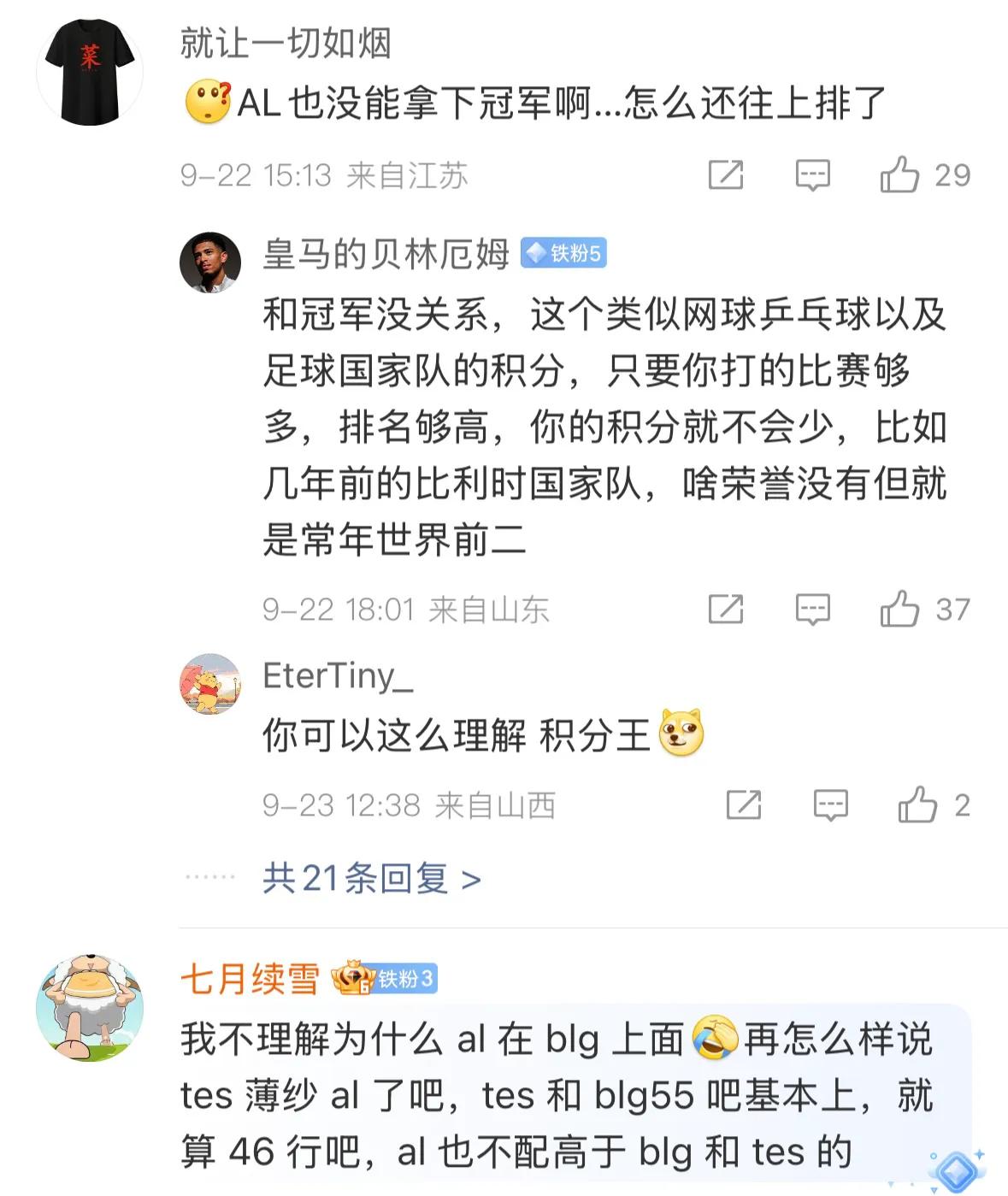Like the comment by 就让一切如烟
1008x1196 pixels.
click(899, 174)
